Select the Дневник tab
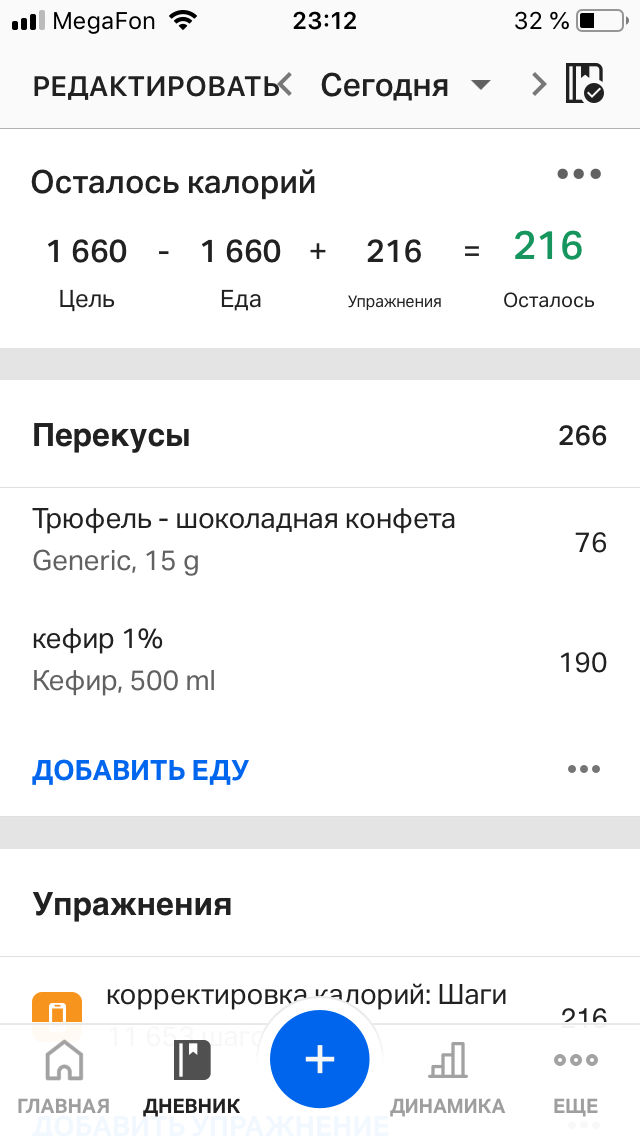 pos(192,1078)
